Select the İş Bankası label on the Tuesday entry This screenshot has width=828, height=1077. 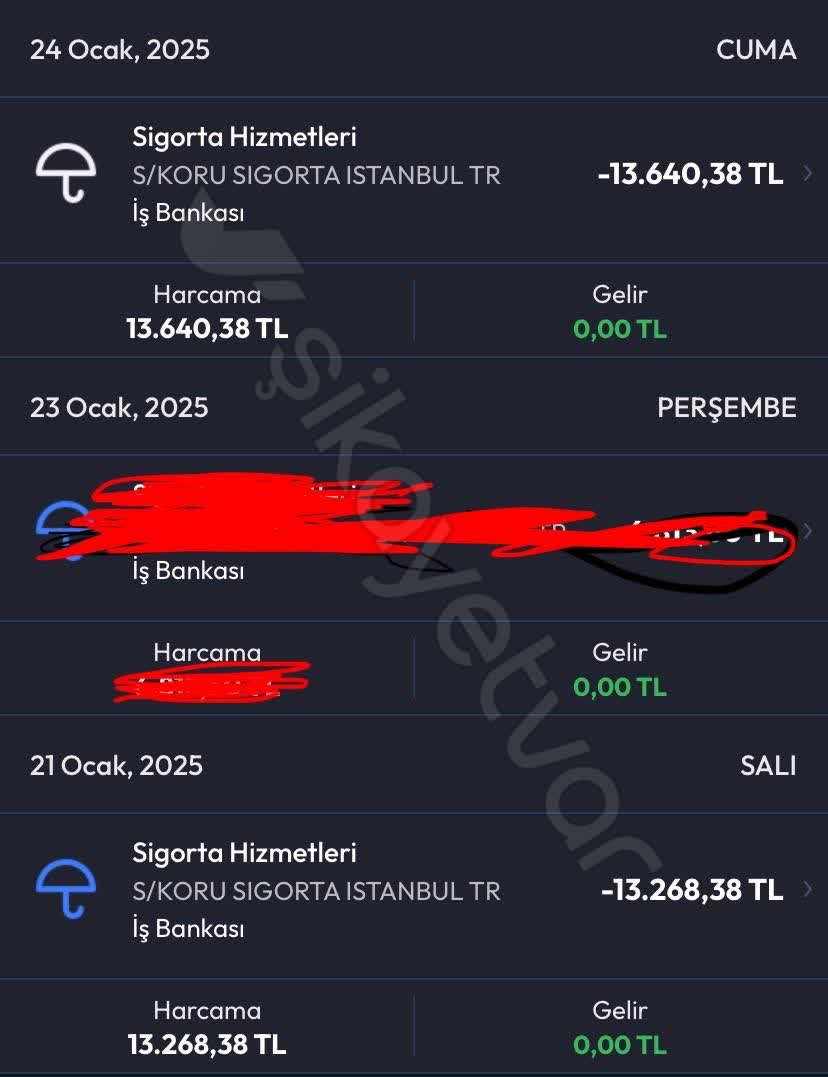coord(186,927)
